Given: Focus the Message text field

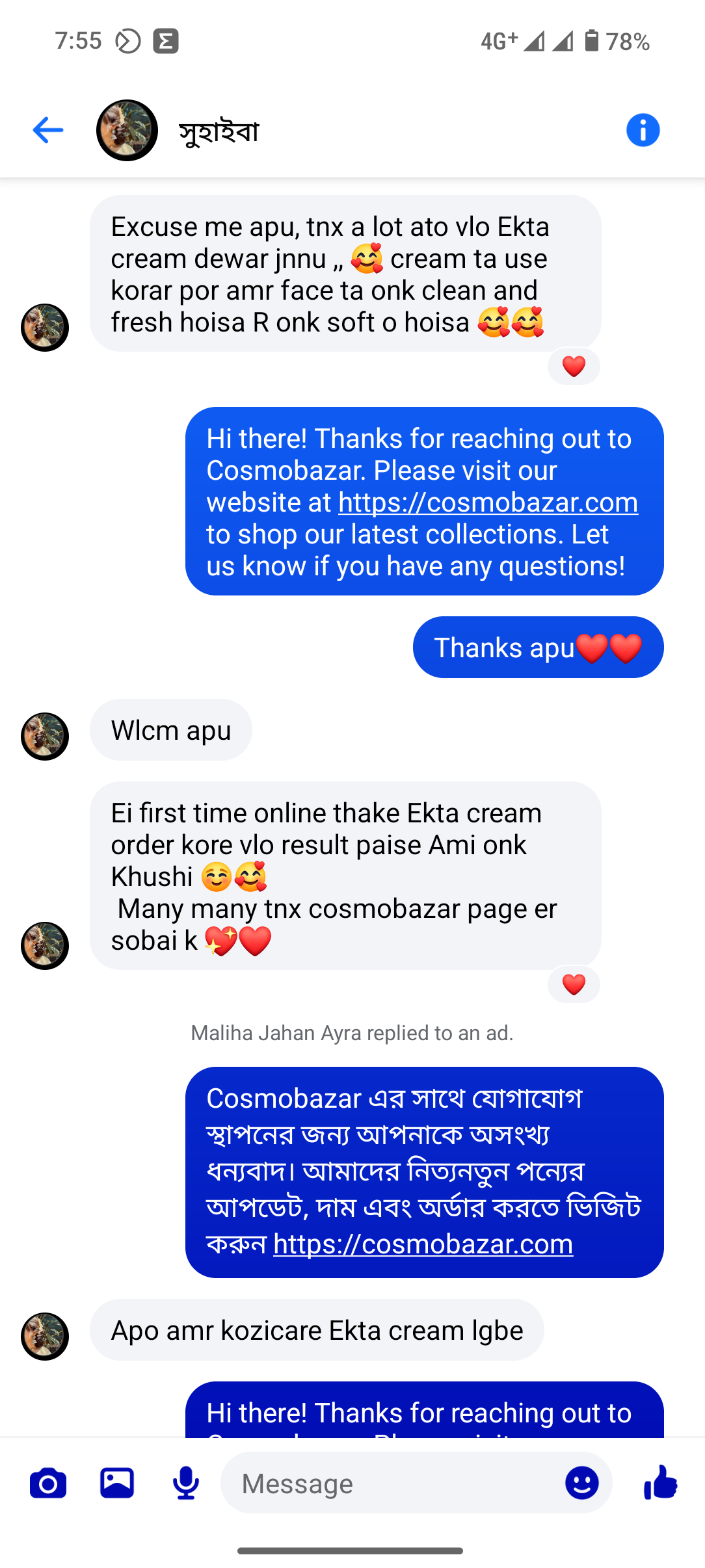Looking at the screenshot, I should [x=390, y=1483].
